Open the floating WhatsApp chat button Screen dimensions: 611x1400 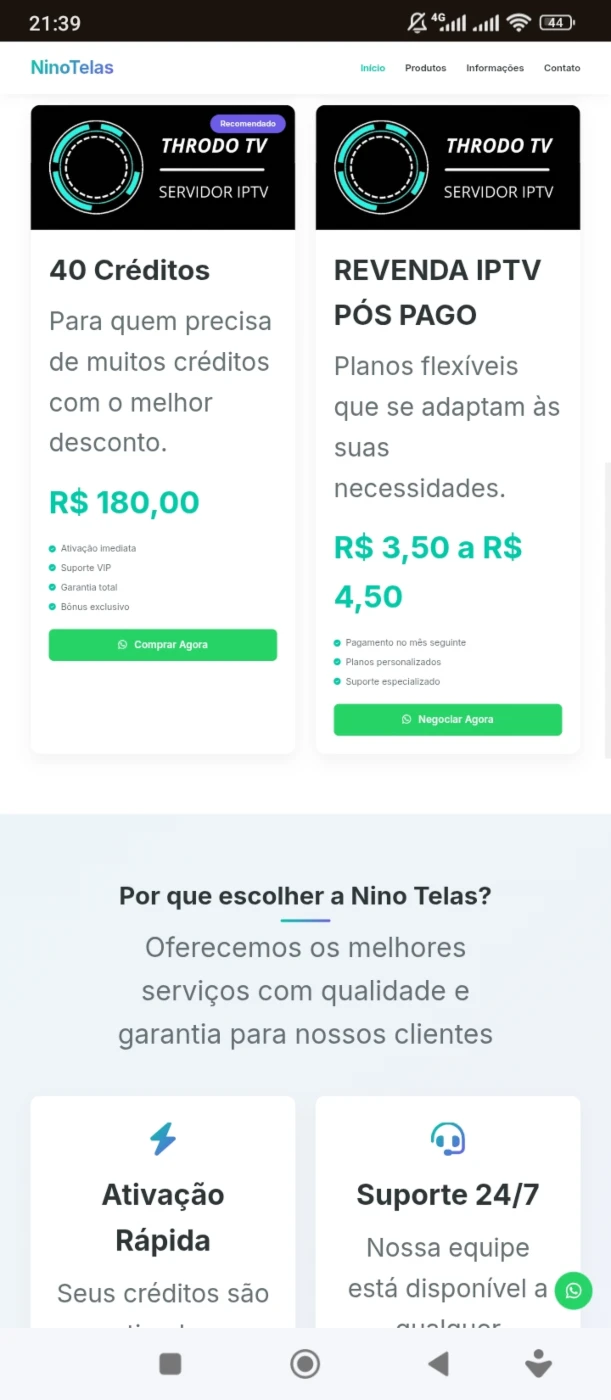click(573, 1290)
